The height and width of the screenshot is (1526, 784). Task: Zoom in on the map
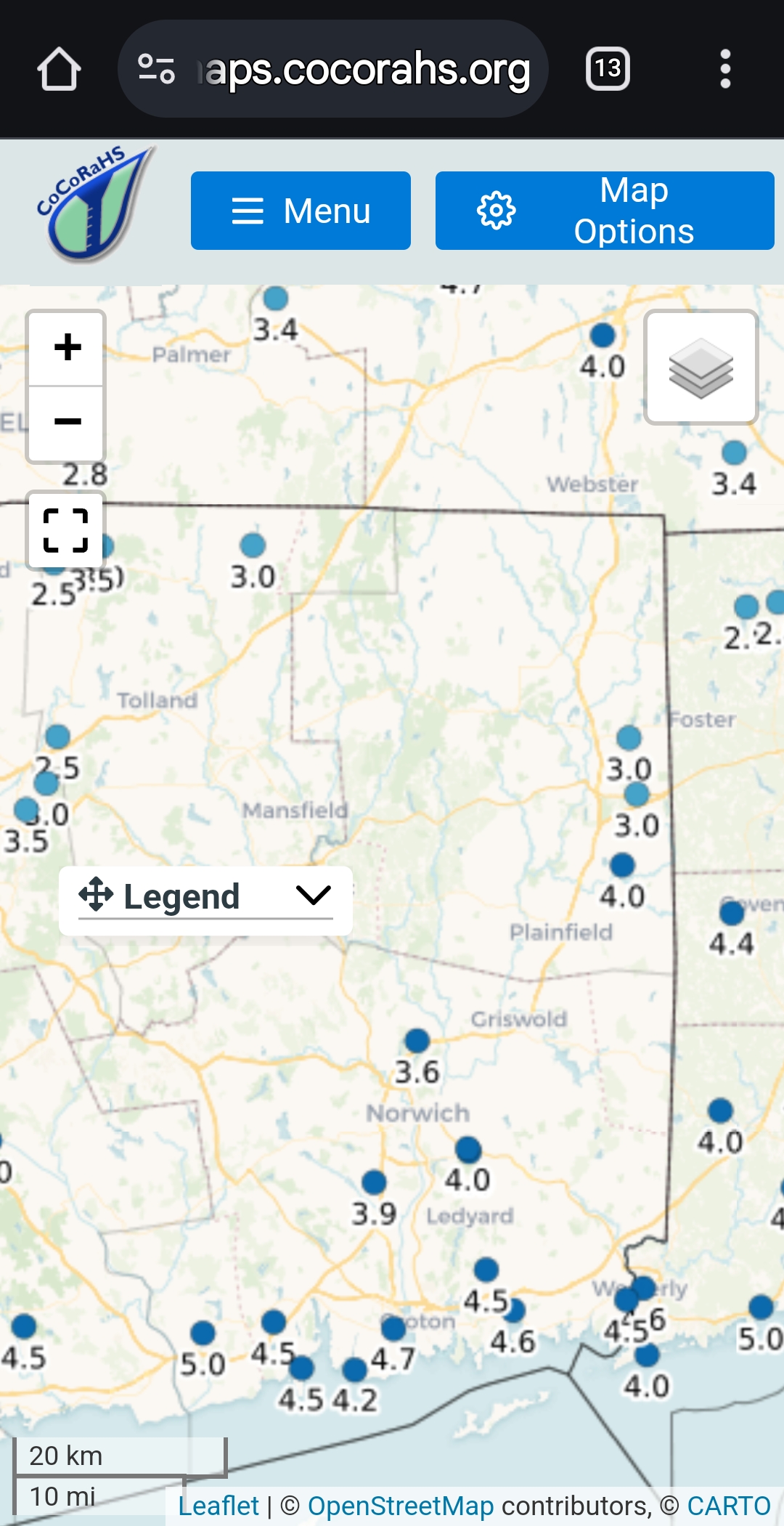coord(67,348)
